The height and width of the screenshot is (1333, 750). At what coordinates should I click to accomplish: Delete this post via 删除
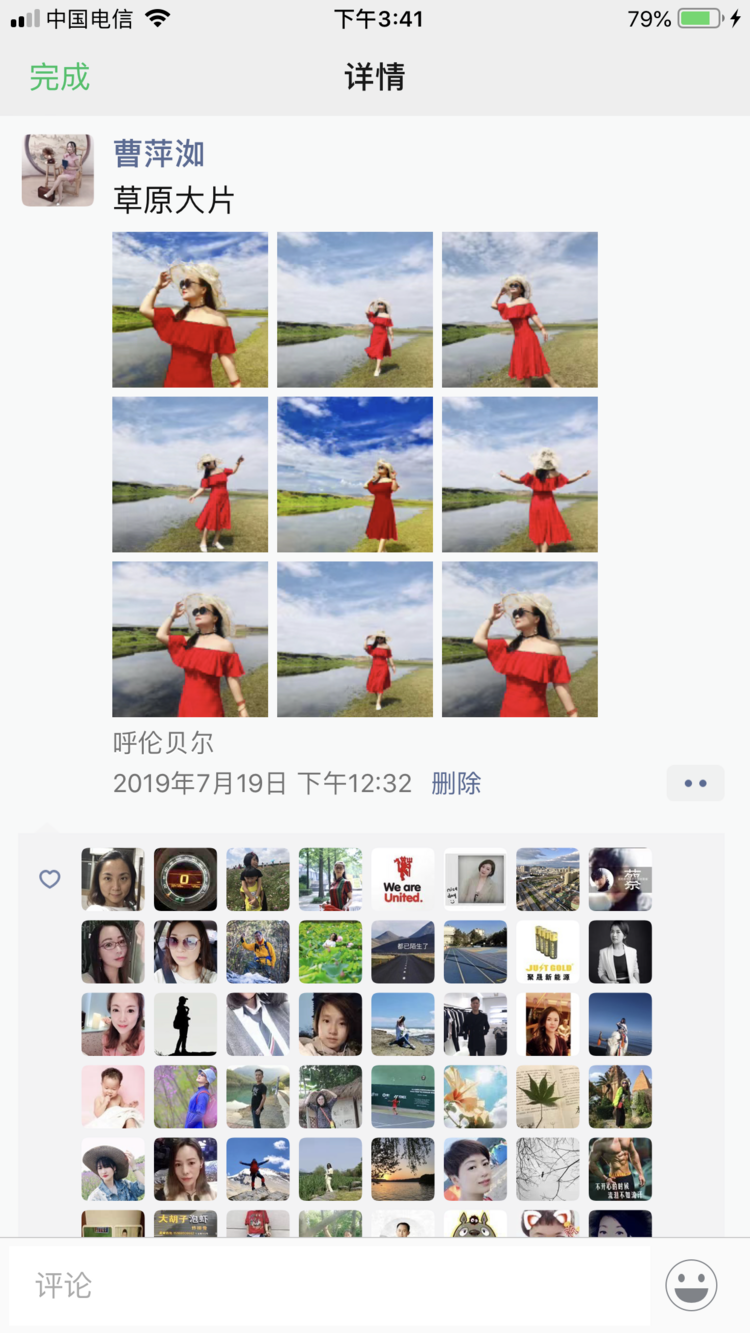click(456, 783)
